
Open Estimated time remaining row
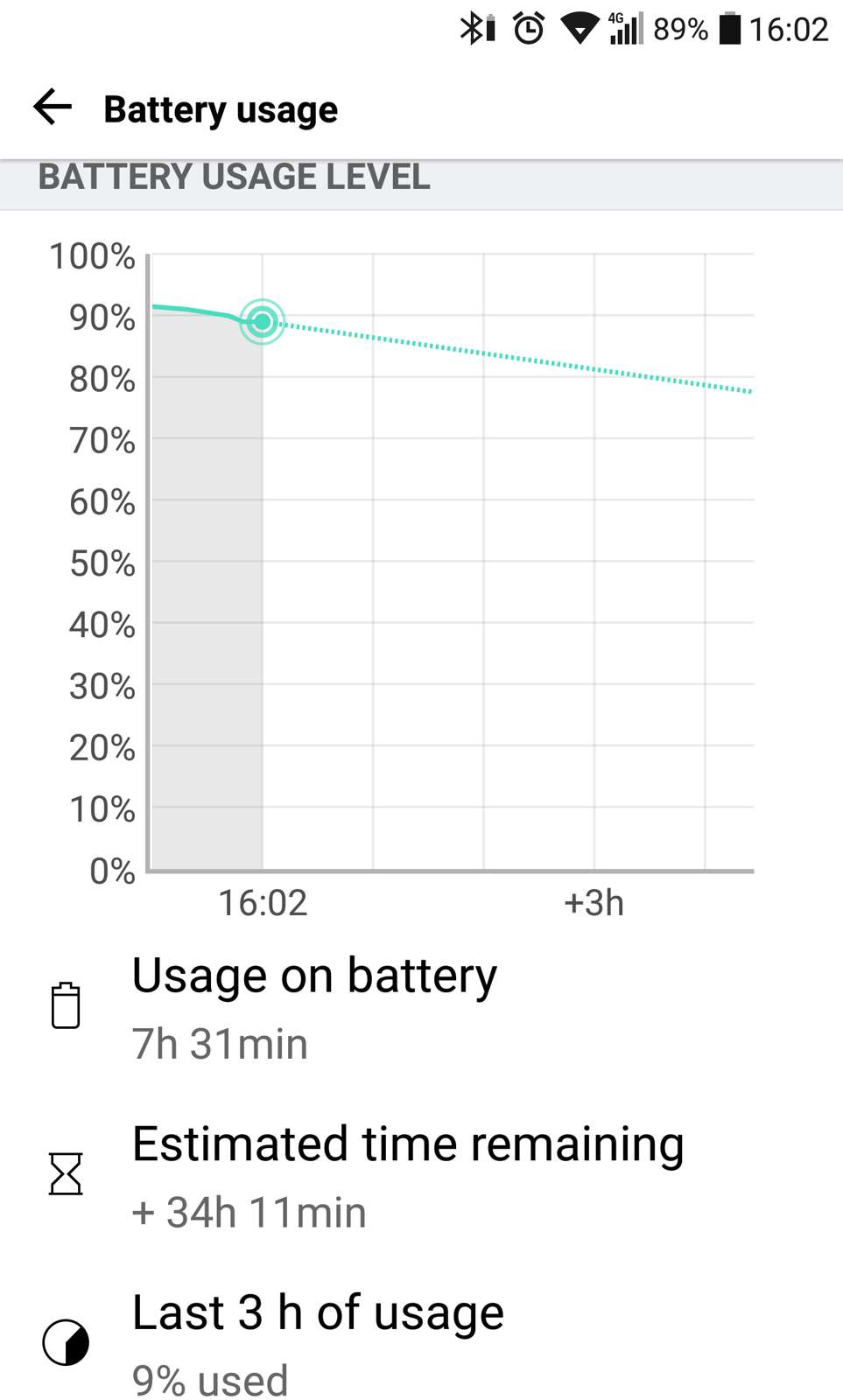[x=421, y=1176]
